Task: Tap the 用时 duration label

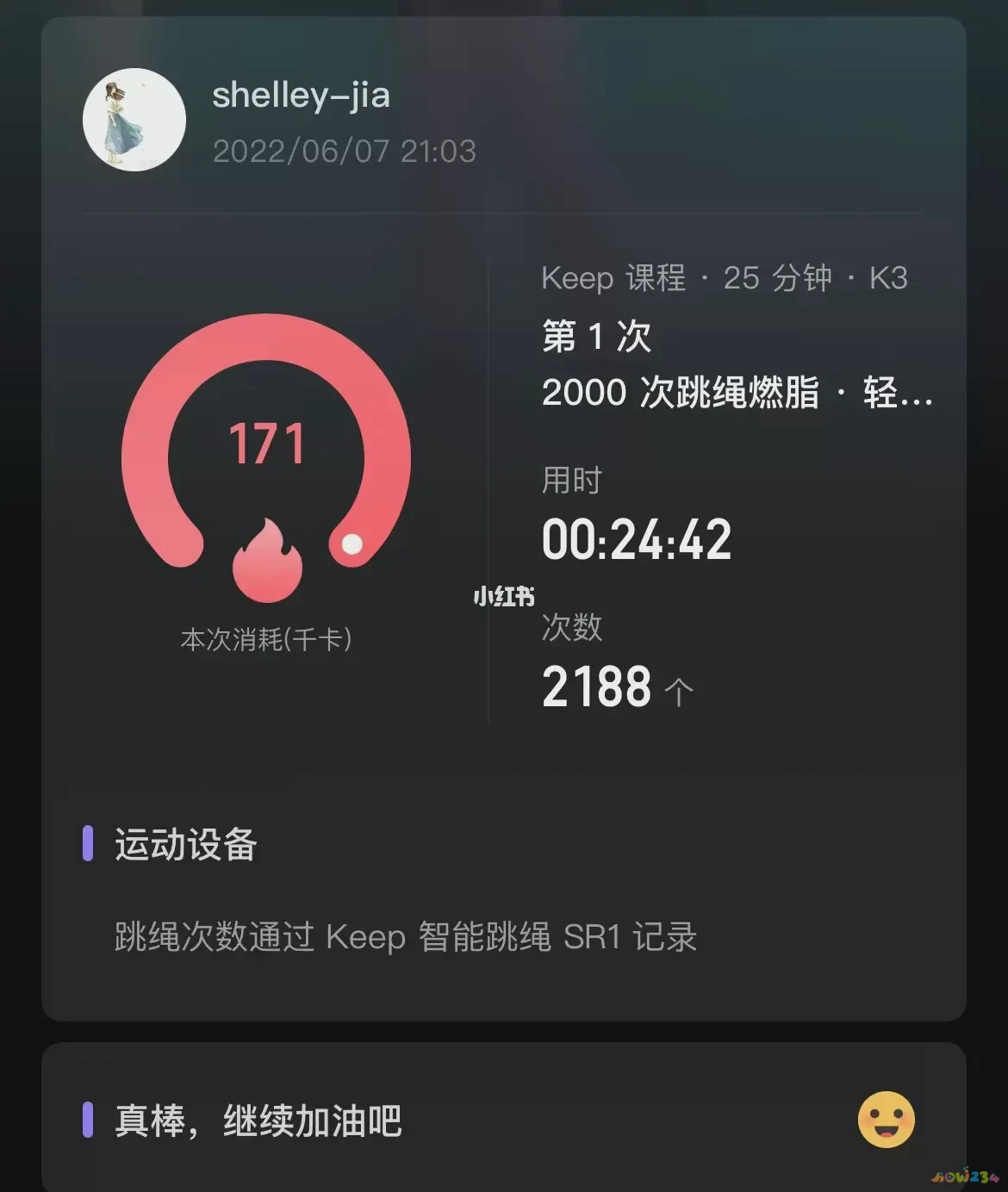Action: [x=573, y=481]
